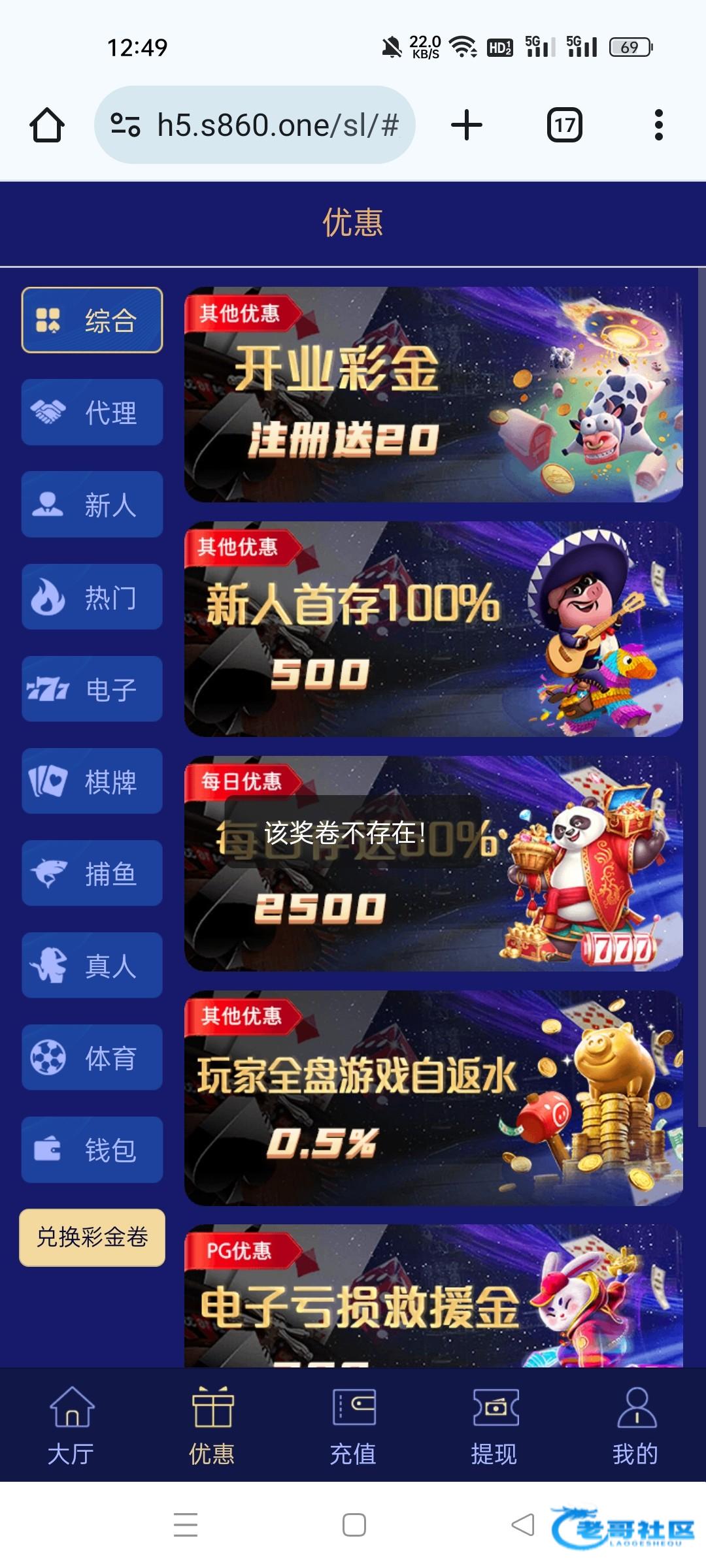Open the 我的 tab
The width and height of the screenshot is (706, 1568).
point(635,1426)
